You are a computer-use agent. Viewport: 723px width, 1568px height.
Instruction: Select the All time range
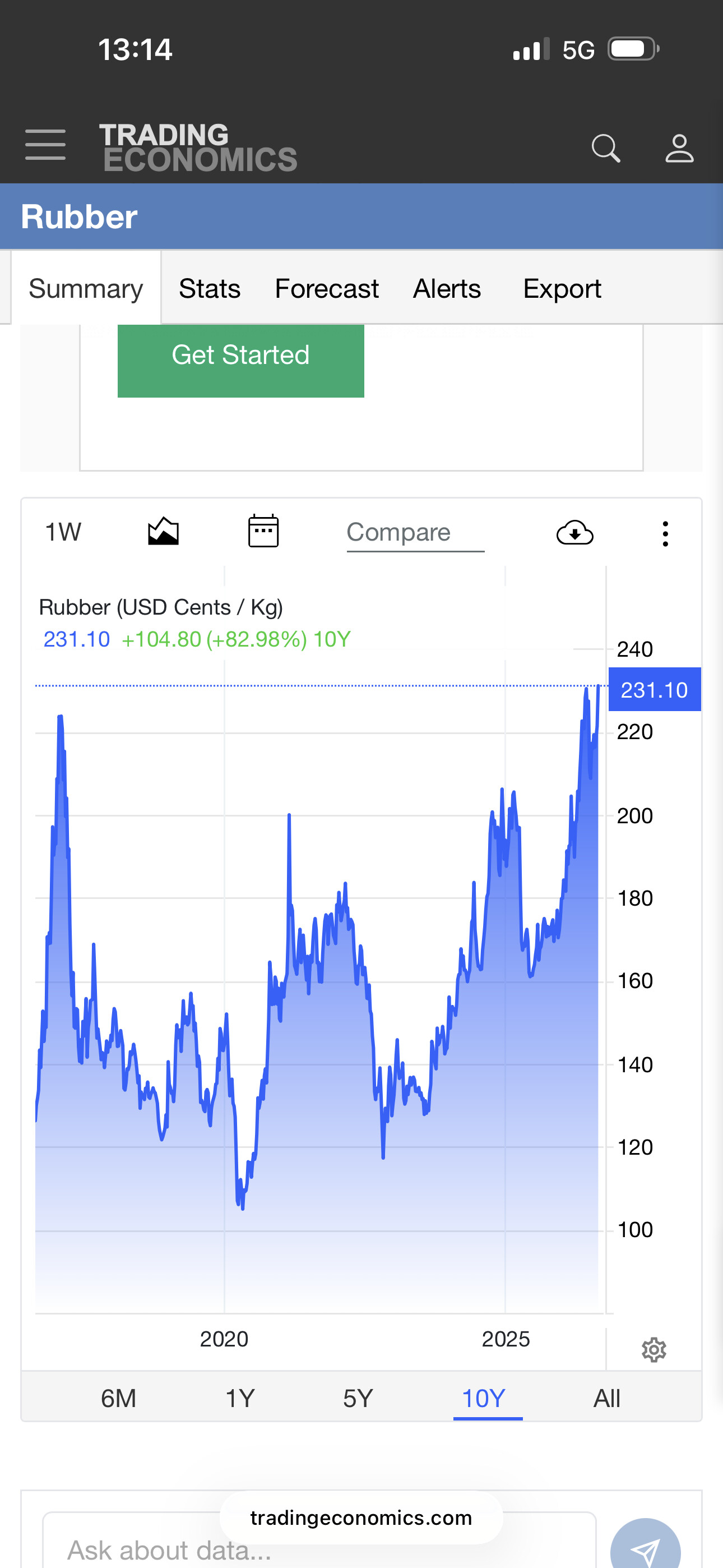pyautogui.click(x=607, y=1398)
